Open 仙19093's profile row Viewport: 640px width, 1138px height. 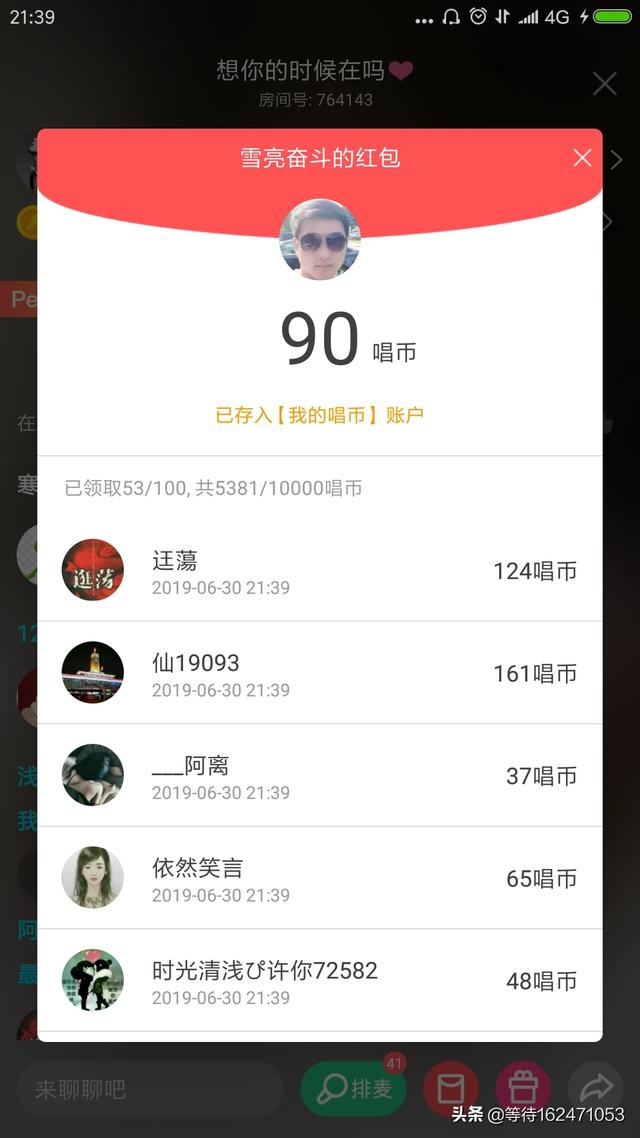pyautogui.click(x=320, y=673)
